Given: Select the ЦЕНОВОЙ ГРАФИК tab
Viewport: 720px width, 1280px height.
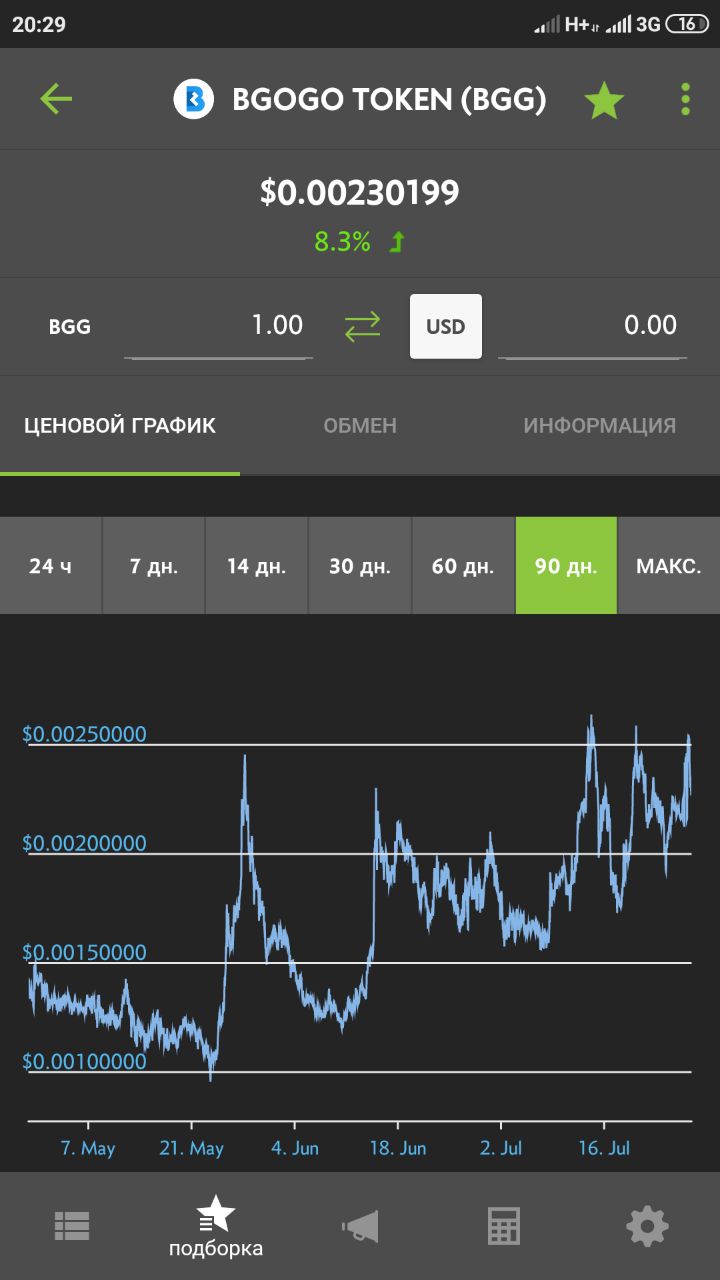Looking at the screenshot, I should pyautogui.click(x=120, y=426).
